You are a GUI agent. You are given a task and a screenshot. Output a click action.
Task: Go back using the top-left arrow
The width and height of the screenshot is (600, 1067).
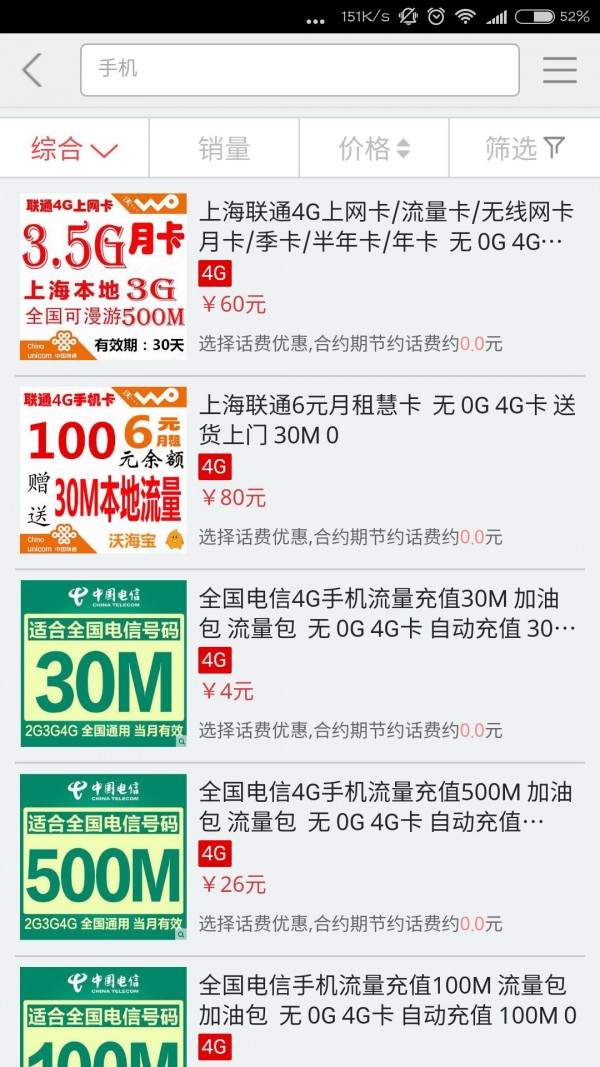[x=33, y=70]
